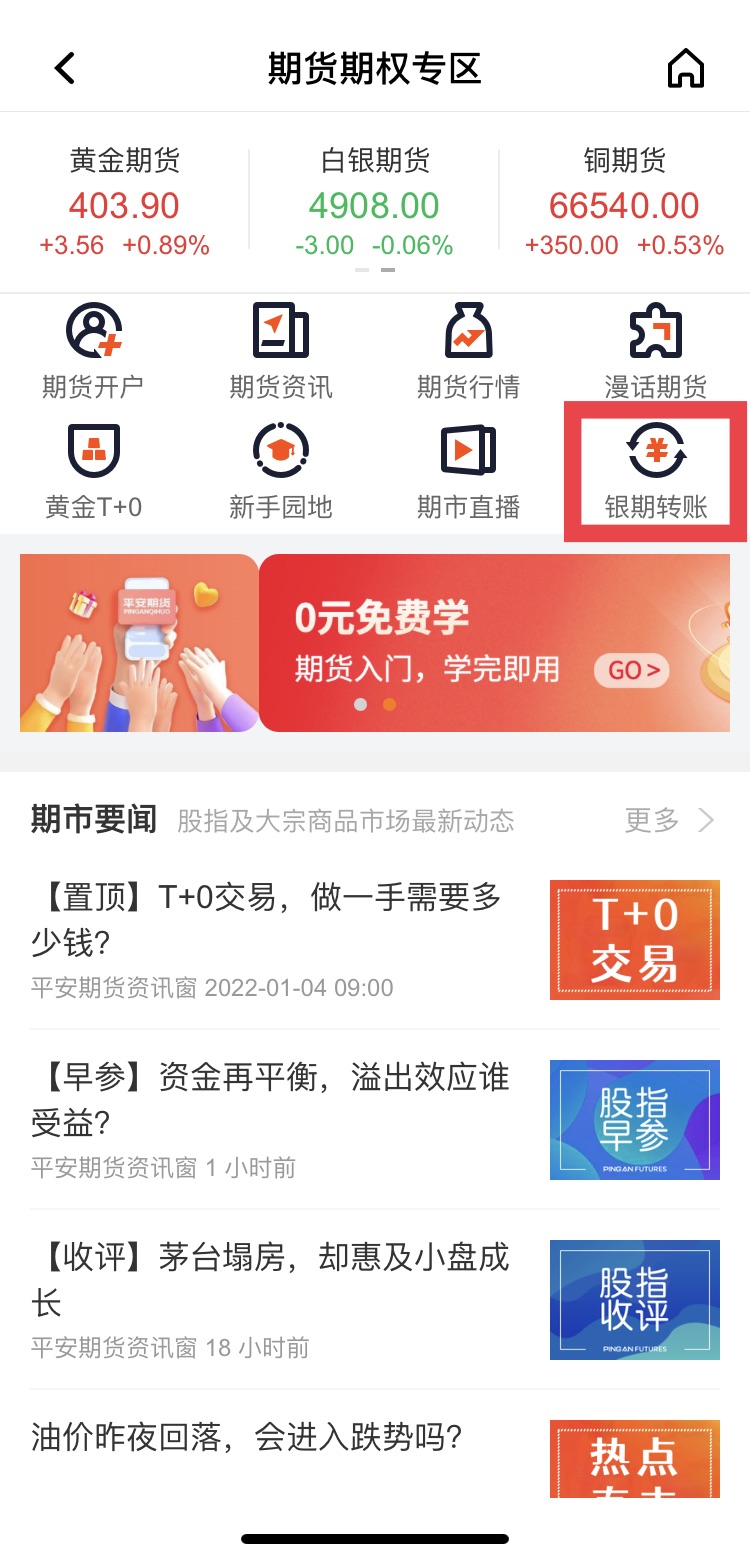Open 铜期货 quote details
This screenshot has width=750, height=1560.
623,203
